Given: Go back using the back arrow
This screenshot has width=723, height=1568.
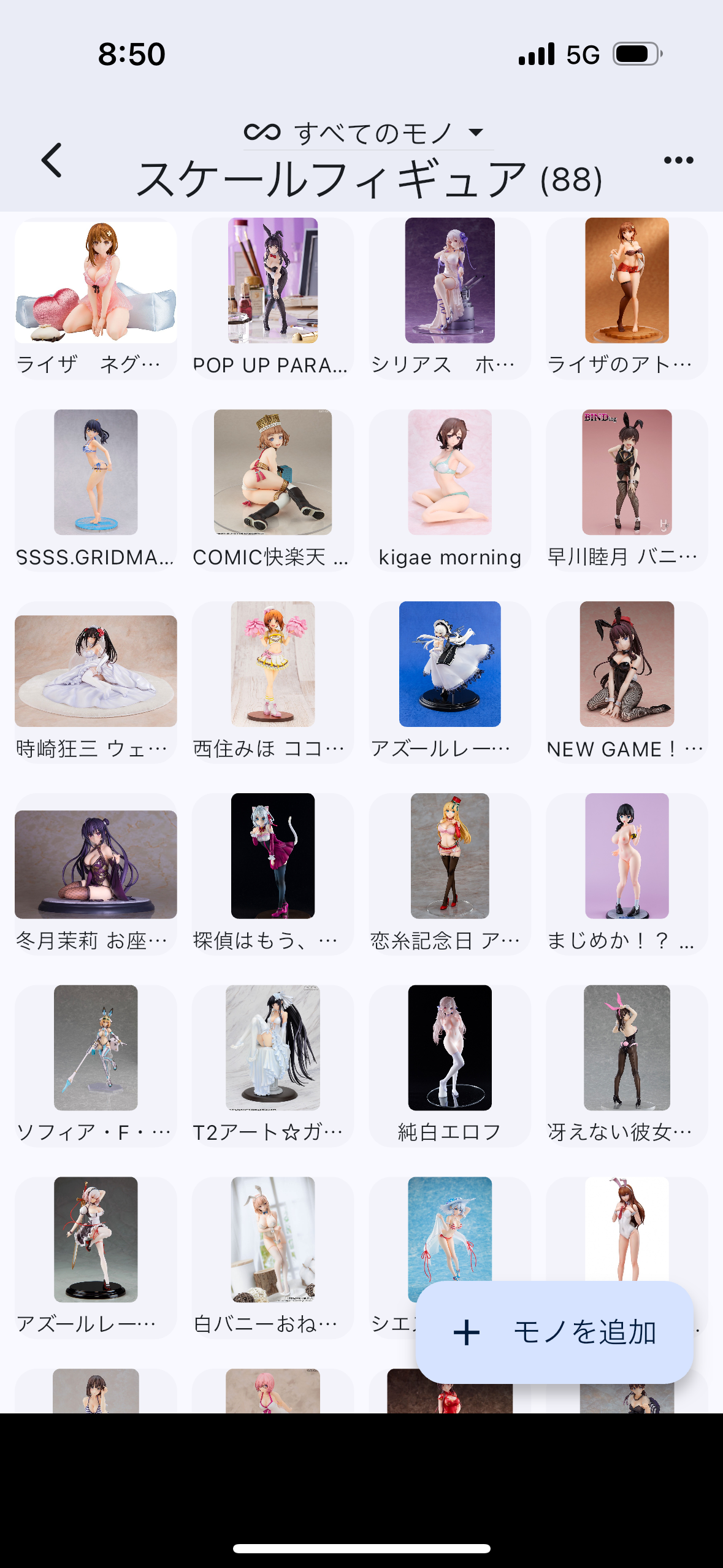Looking at the screenshot, I should pos(52,161).
